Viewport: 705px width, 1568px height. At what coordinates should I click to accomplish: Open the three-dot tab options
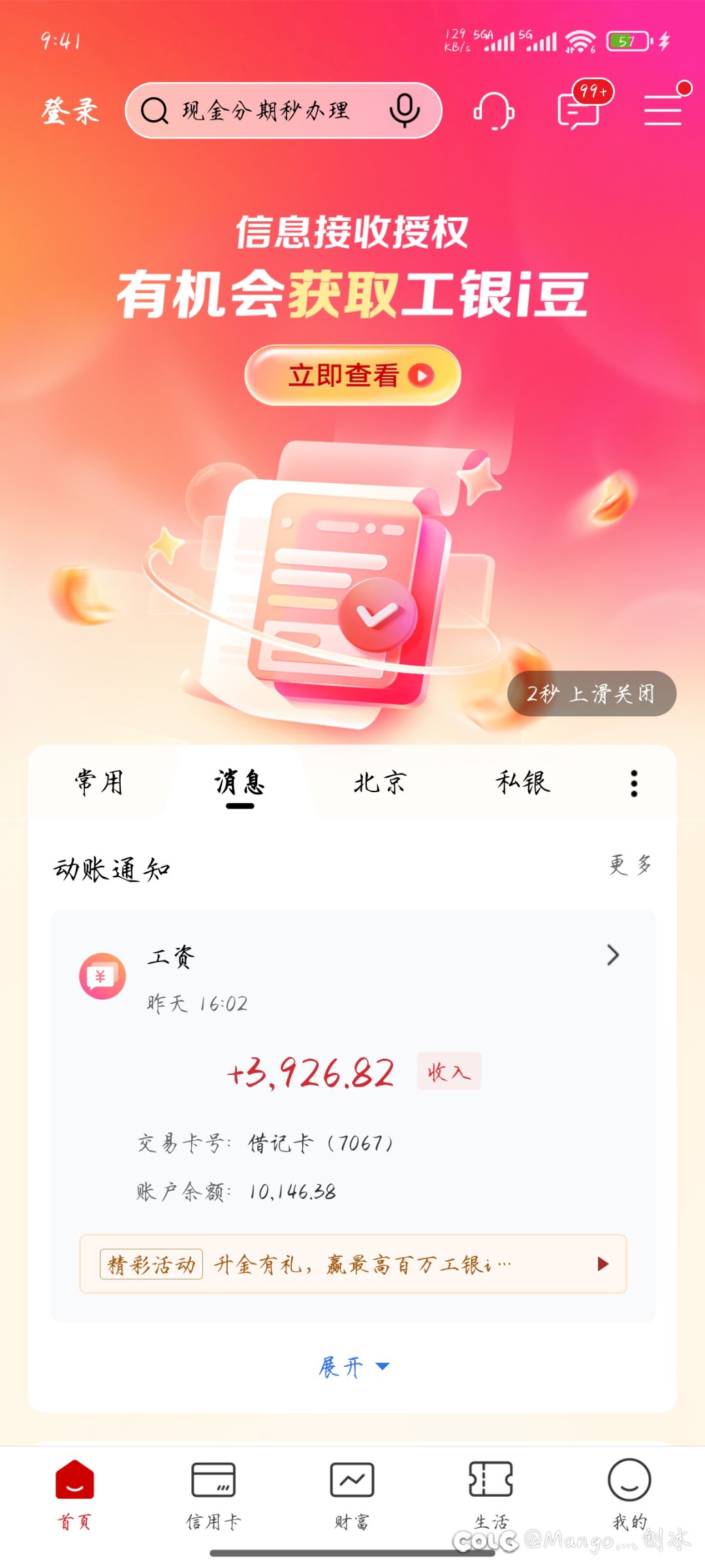click(634, 783)
